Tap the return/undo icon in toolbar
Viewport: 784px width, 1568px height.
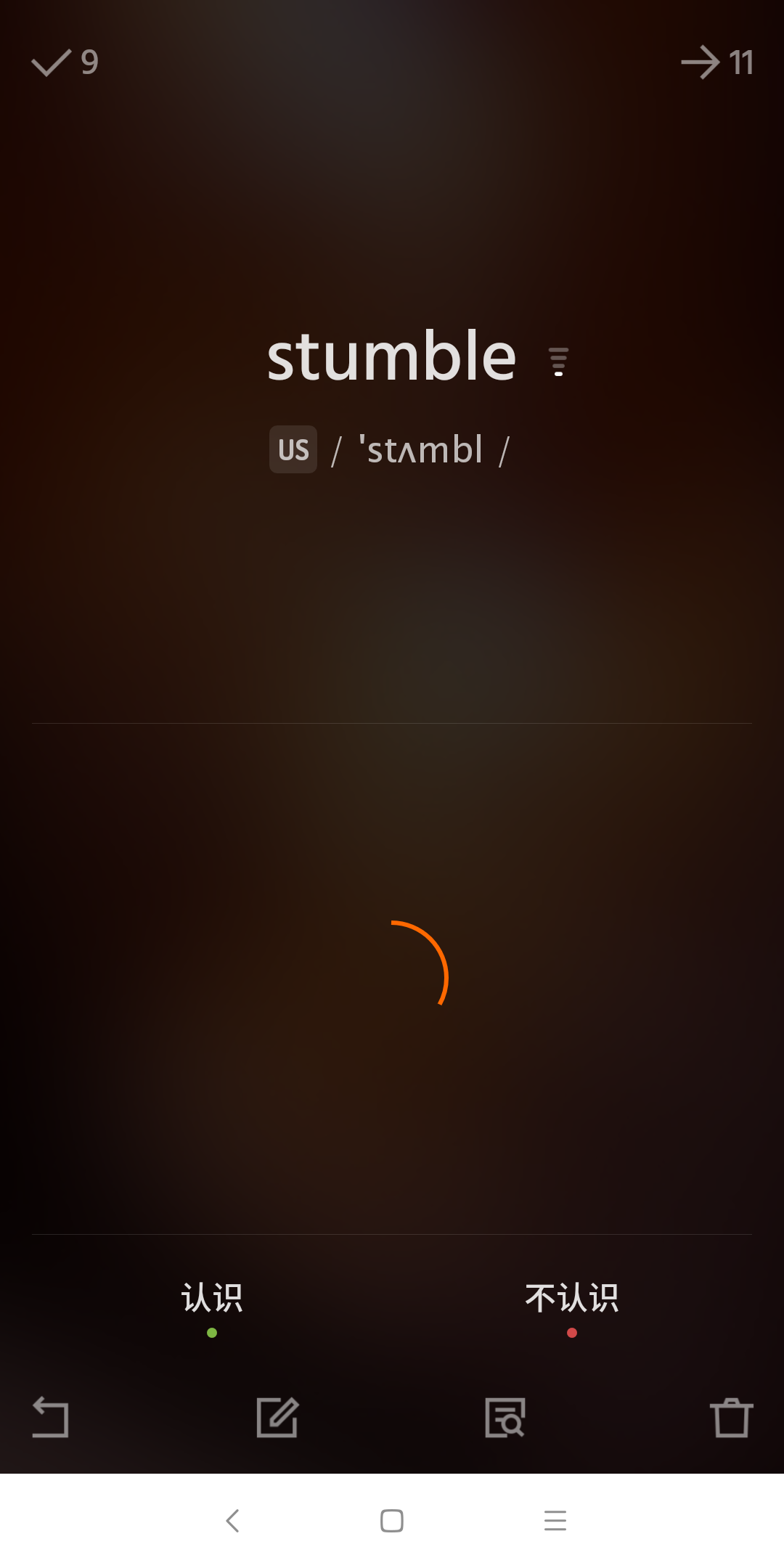[51, 1417]
